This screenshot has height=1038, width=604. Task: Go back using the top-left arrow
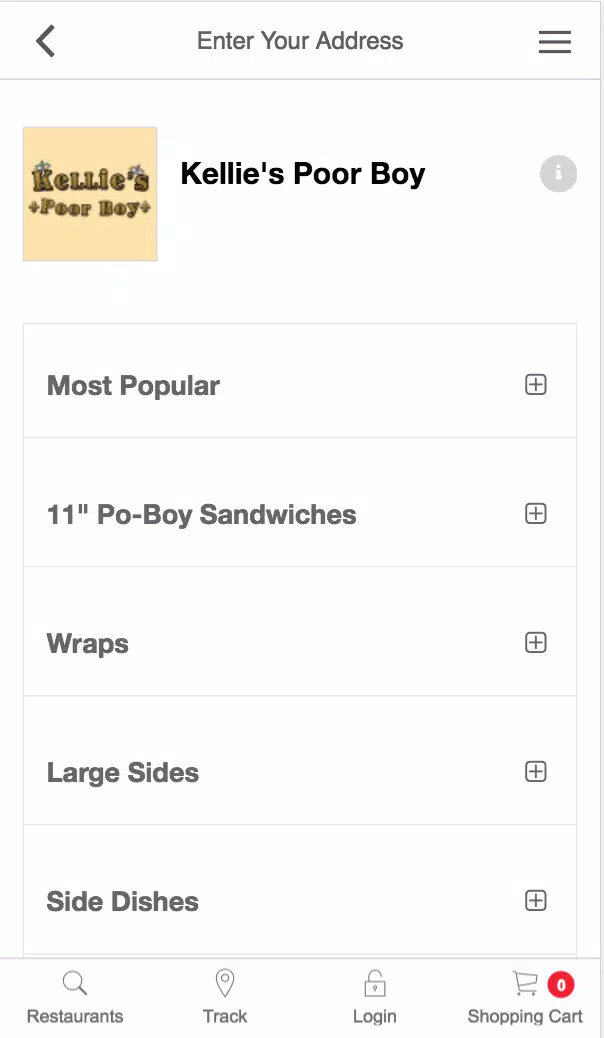[45, 41]
